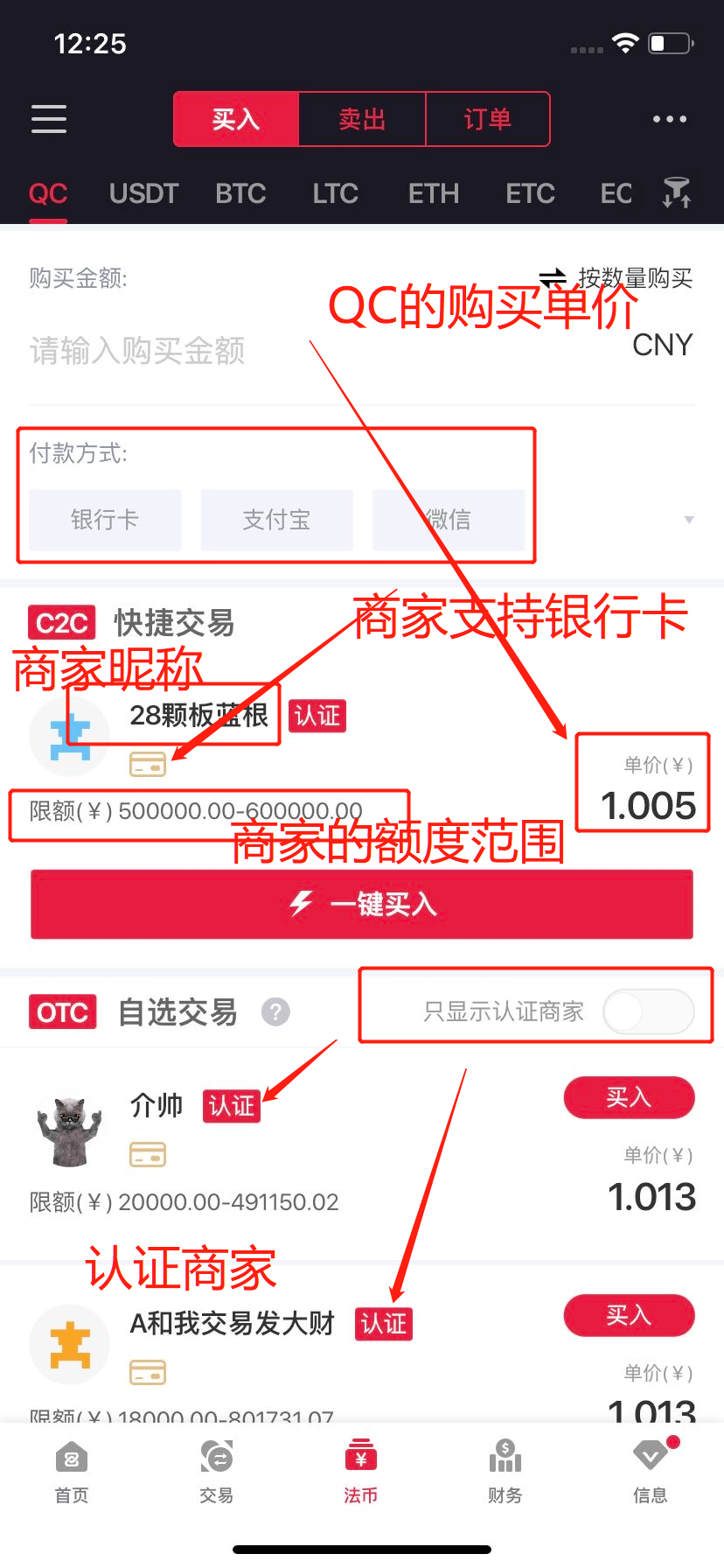This screenshot has width=724, height=1568.
Task: Open the three-dot overflow menu
Action: pyautogui.click(x=670, y=119)
